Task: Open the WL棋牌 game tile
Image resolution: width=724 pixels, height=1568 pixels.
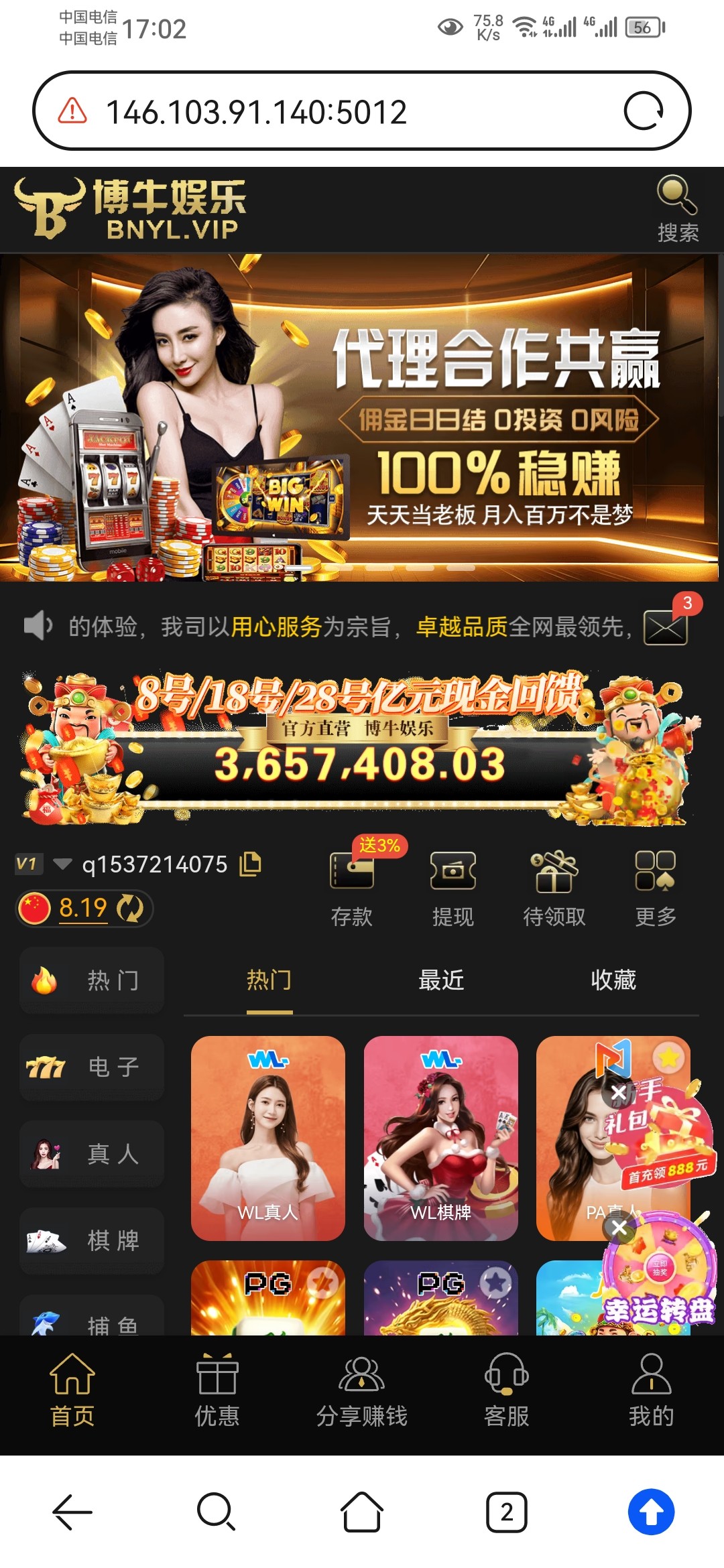Action: click(x=440, y=1138)
